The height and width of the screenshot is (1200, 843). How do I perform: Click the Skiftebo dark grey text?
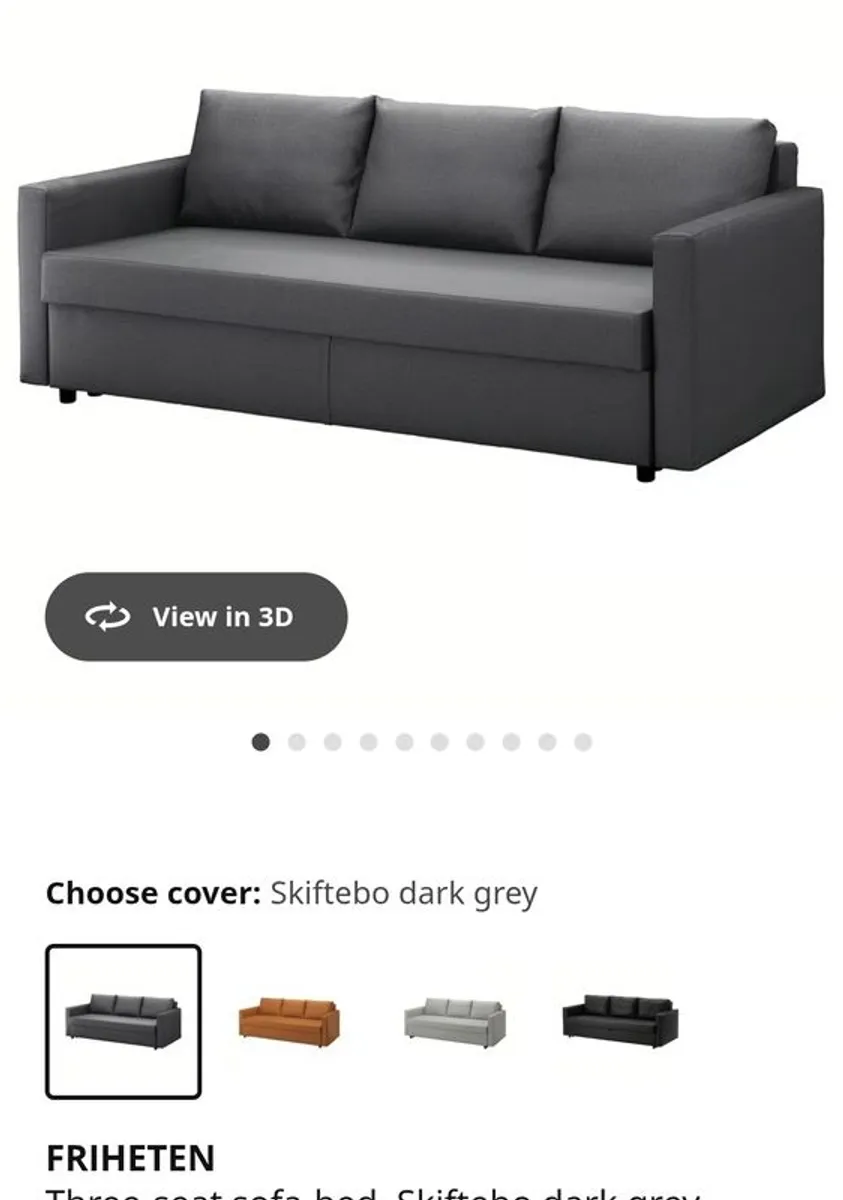click(404, 892)
